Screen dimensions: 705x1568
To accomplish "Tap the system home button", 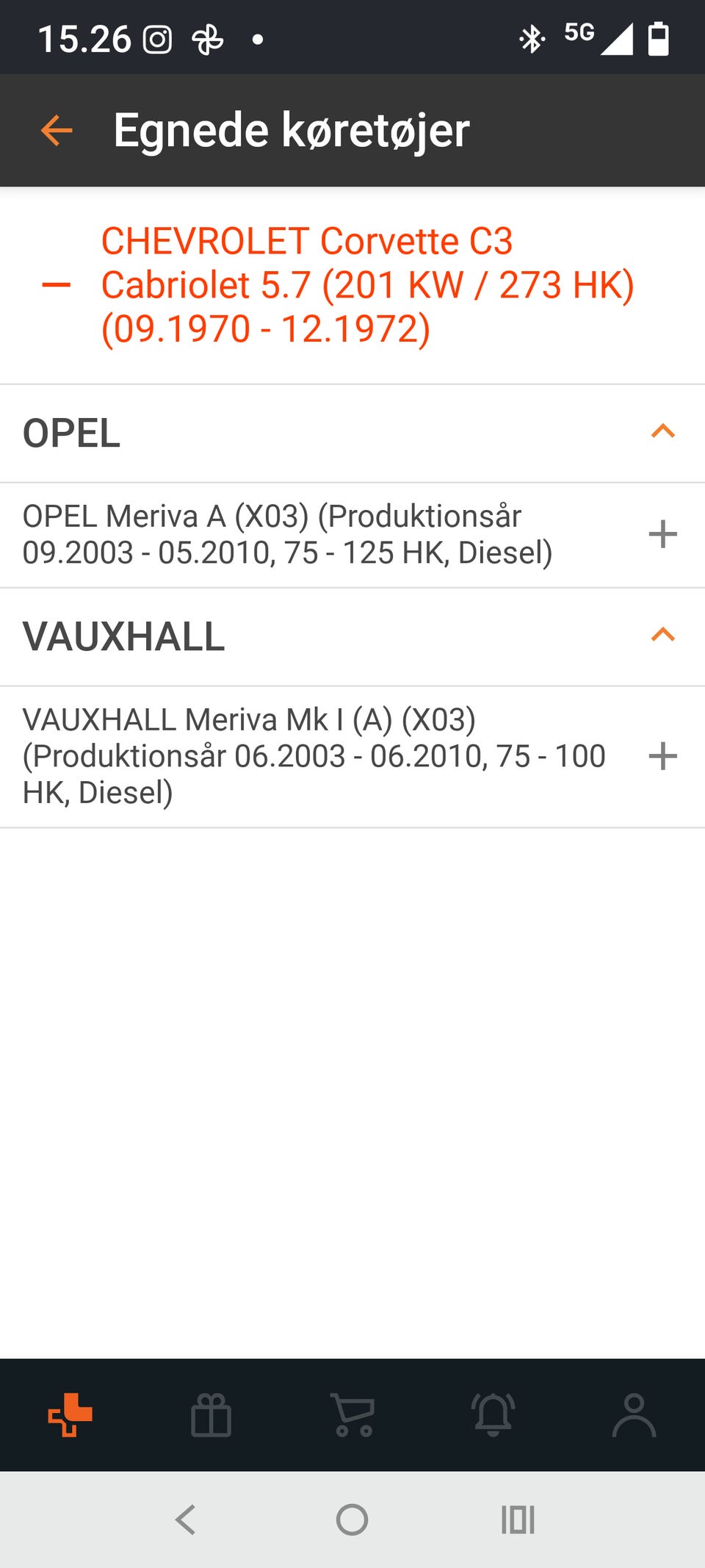I will [x=352, y=1520].
